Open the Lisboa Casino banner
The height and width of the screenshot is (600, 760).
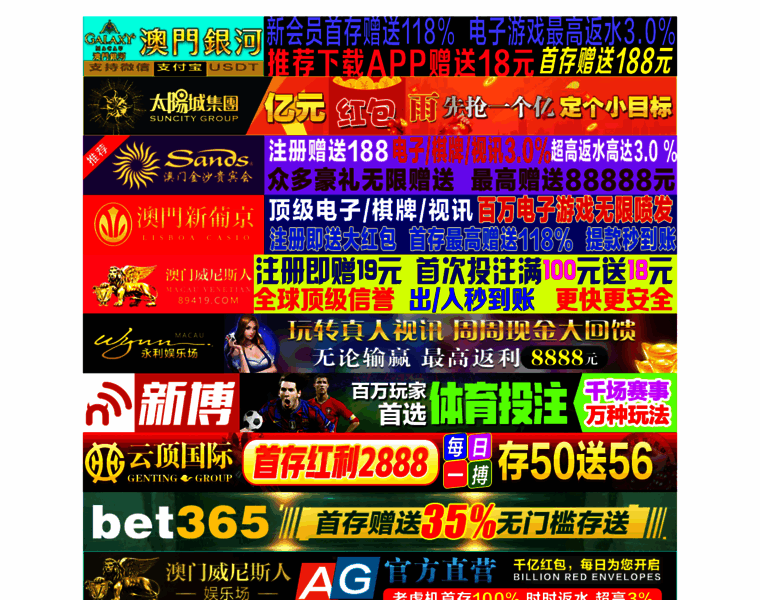coord(380,224)
